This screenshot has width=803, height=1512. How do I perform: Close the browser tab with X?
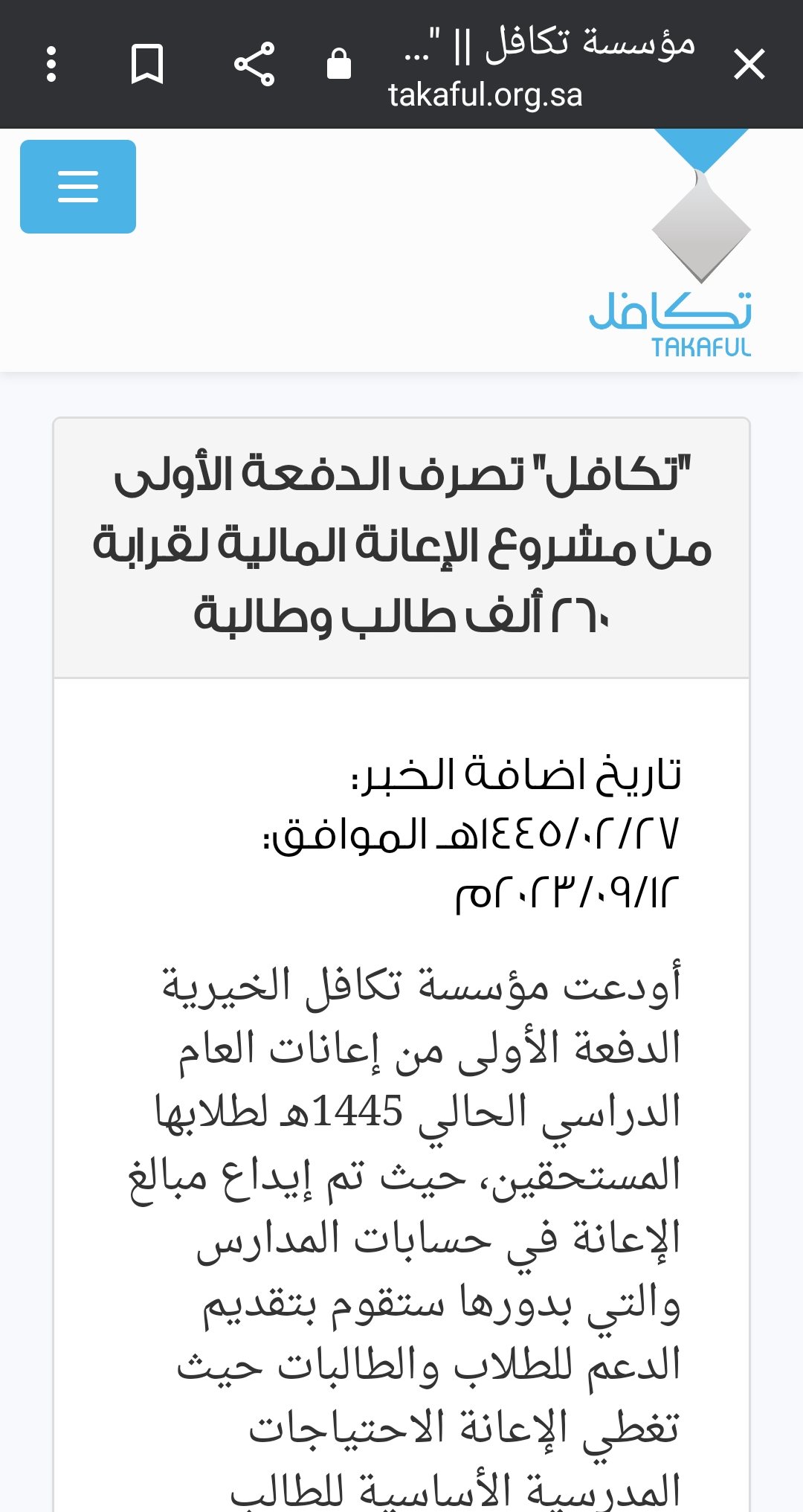pyautogui.click(x=749, y=64)
